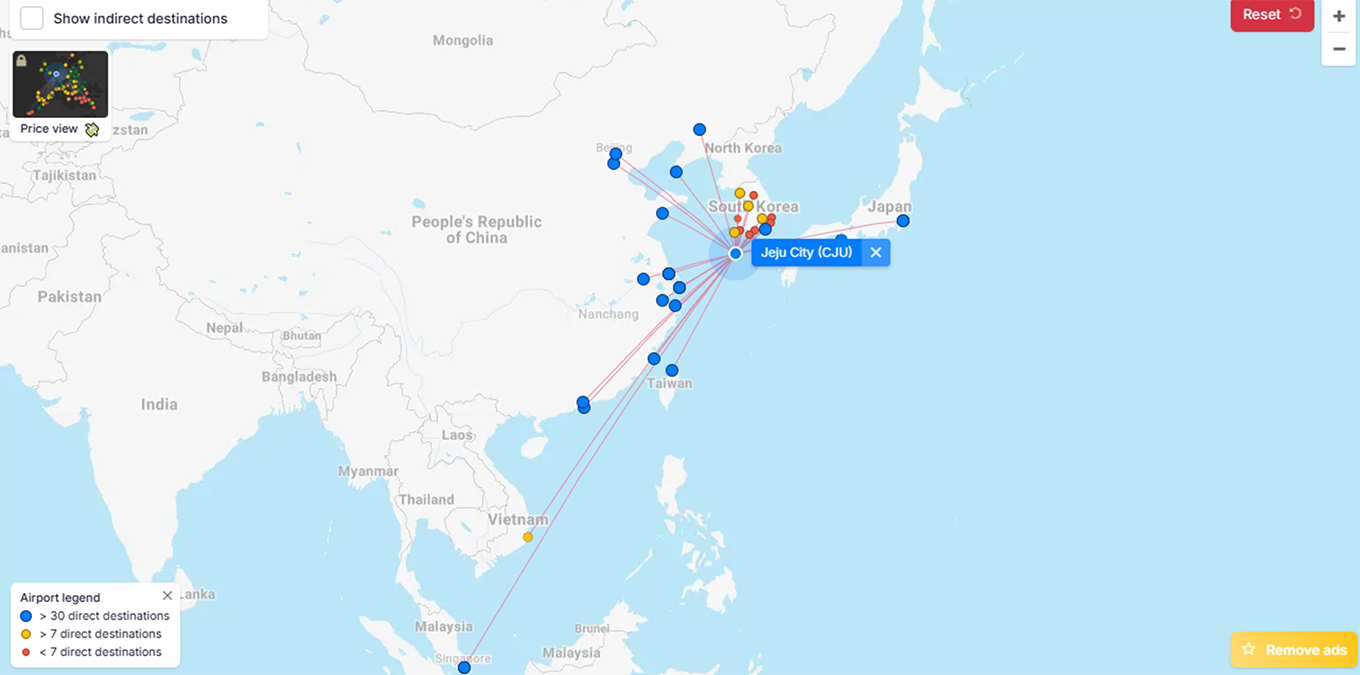Dismiss the Airport legend panel

[167, 596]
